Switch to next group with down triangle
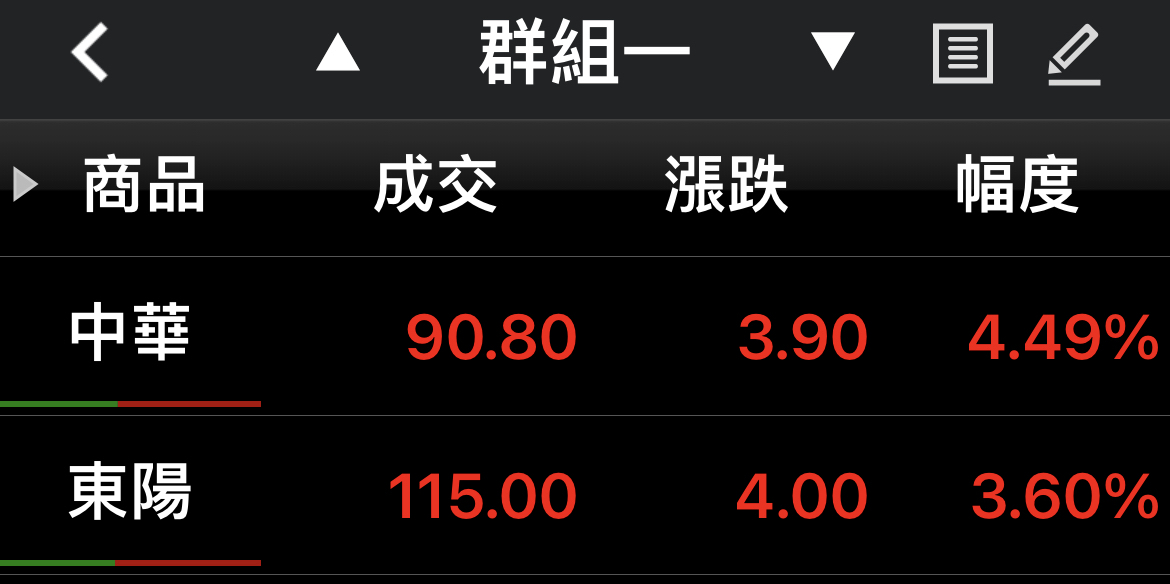Image resolution: width=1170 pixels, height=584 pixels. point(833,52)
